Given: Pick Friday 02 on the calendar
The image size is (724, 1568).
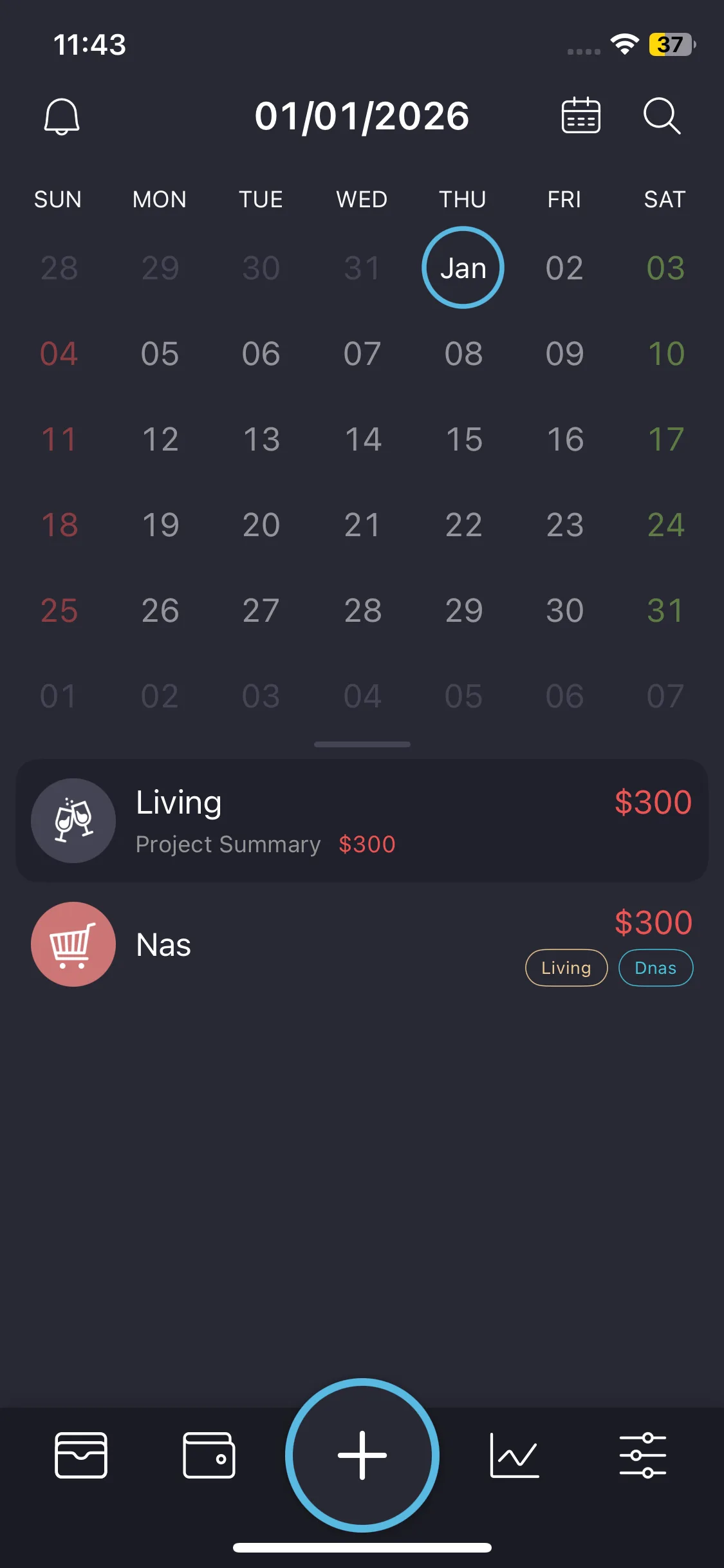Looking at the screenshot, I should 564,268.
